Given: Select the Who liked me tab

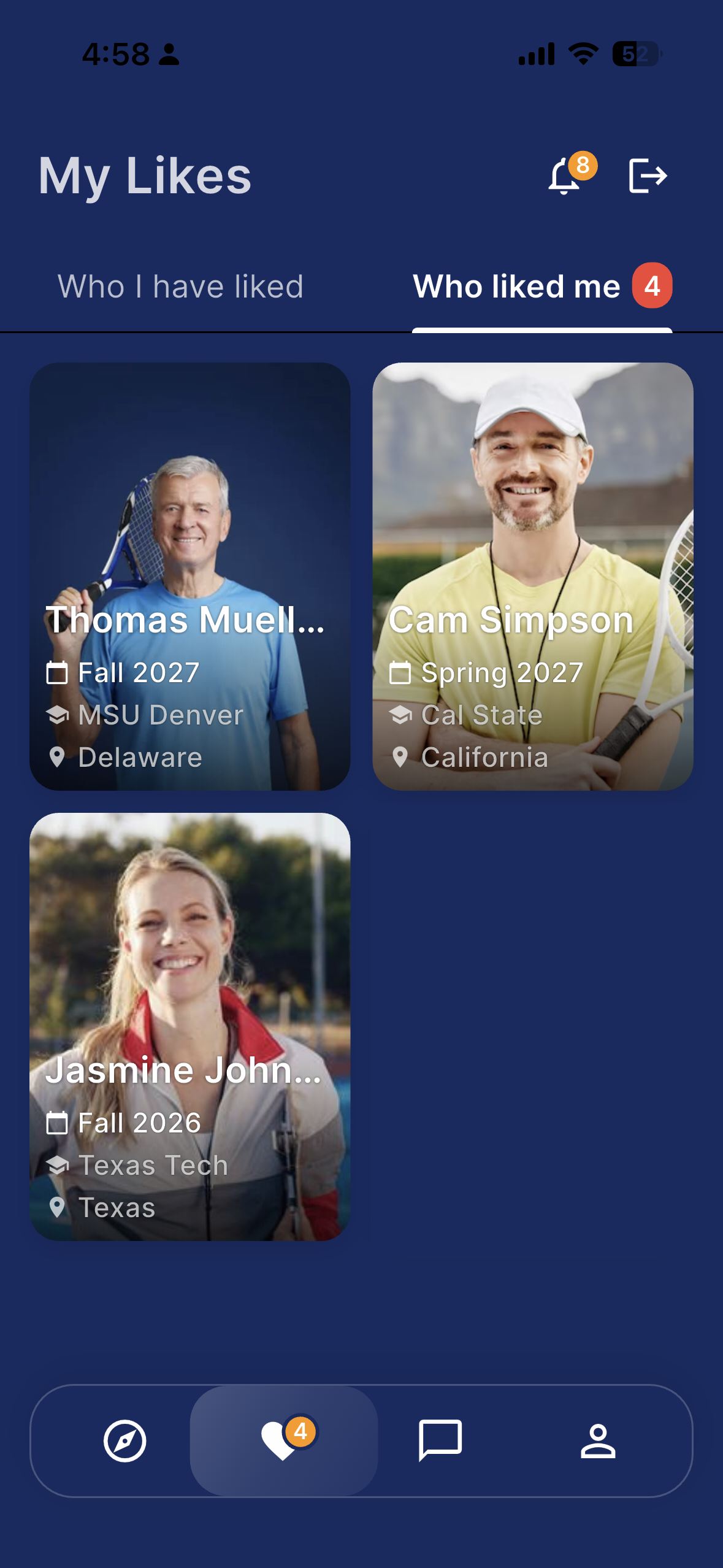Looking at the screenshot, I should (x=517, y=286).
